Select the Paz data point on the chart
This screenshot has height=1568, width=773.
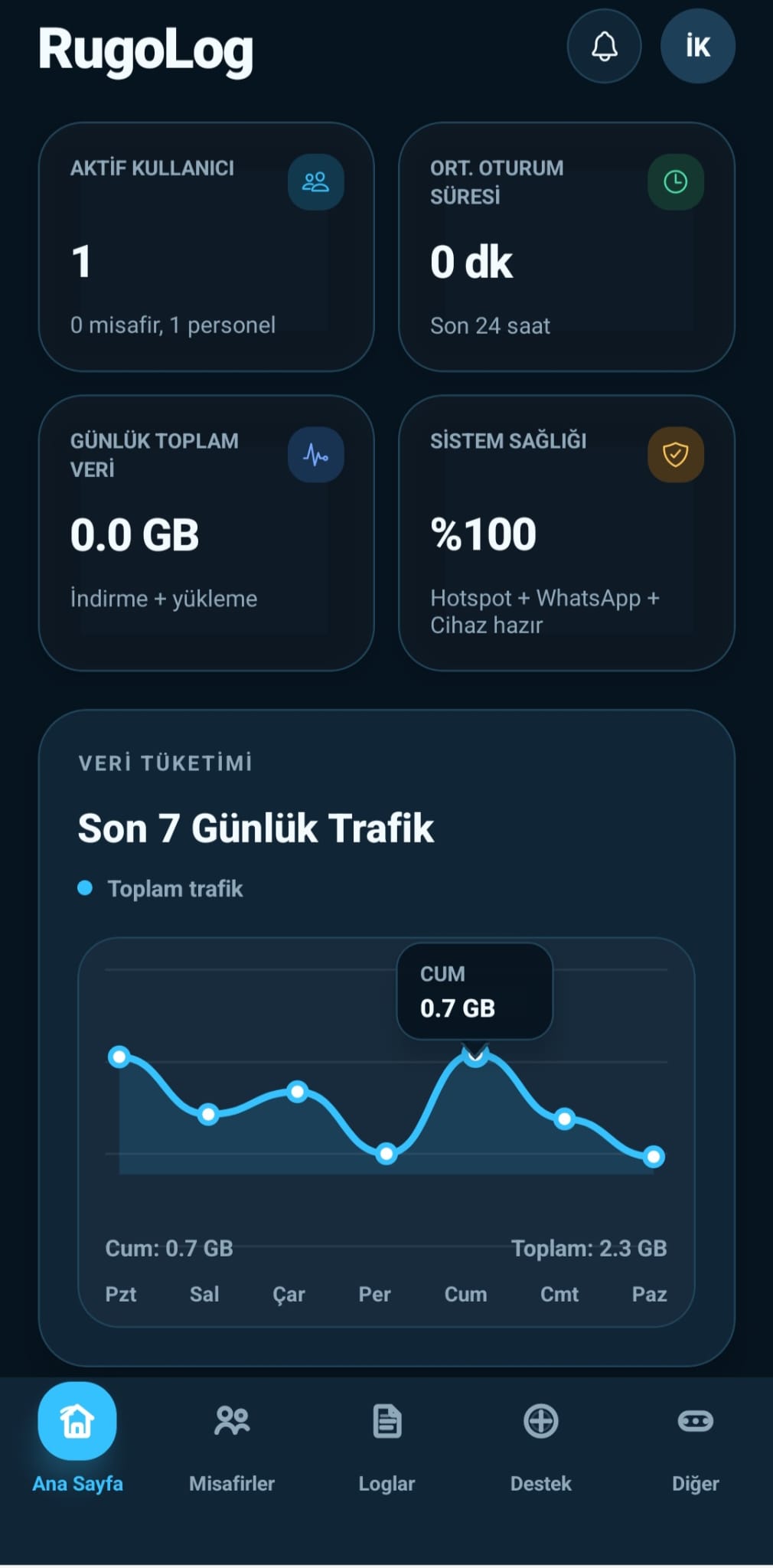(651, 1157)
